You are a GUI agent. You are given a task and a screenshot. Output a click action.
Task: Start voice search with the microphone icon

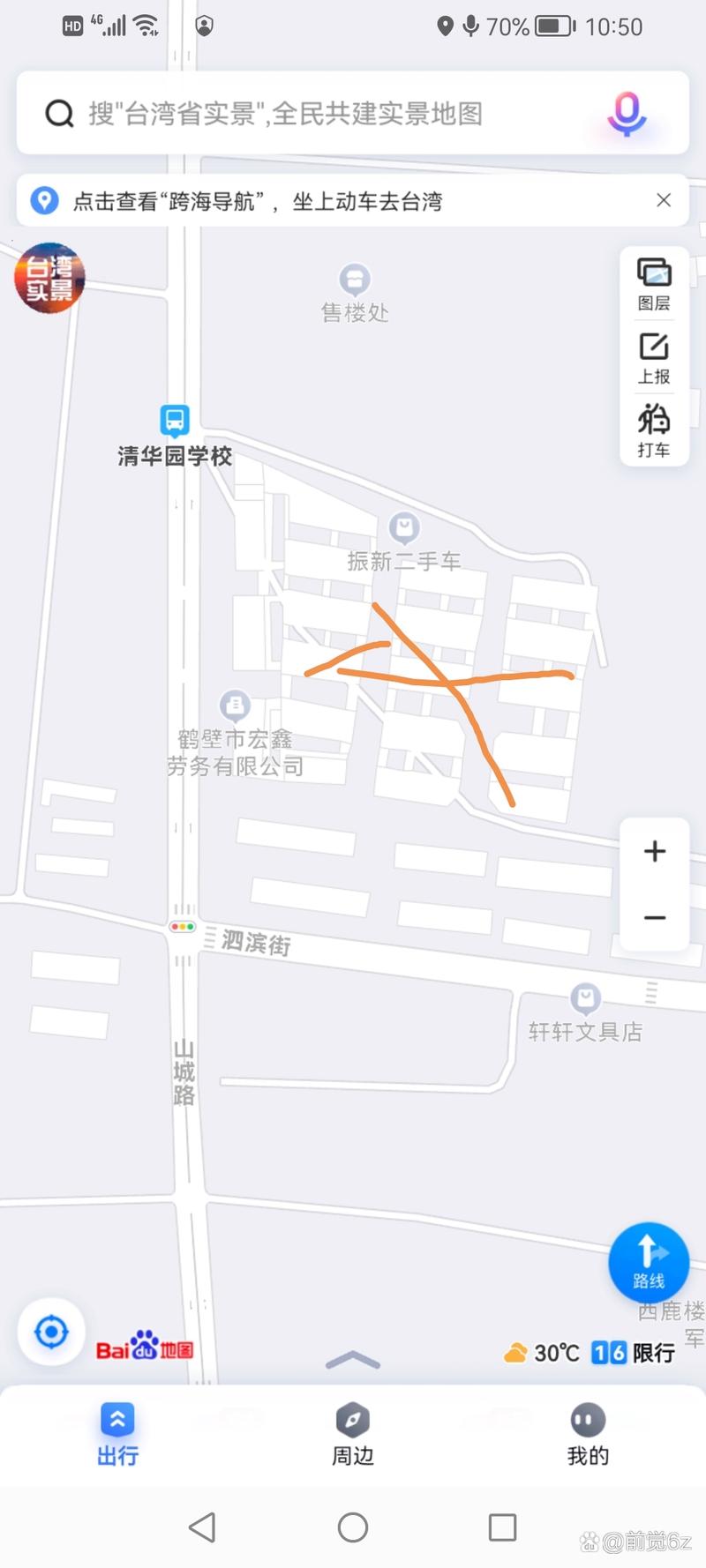click(627, 114)
